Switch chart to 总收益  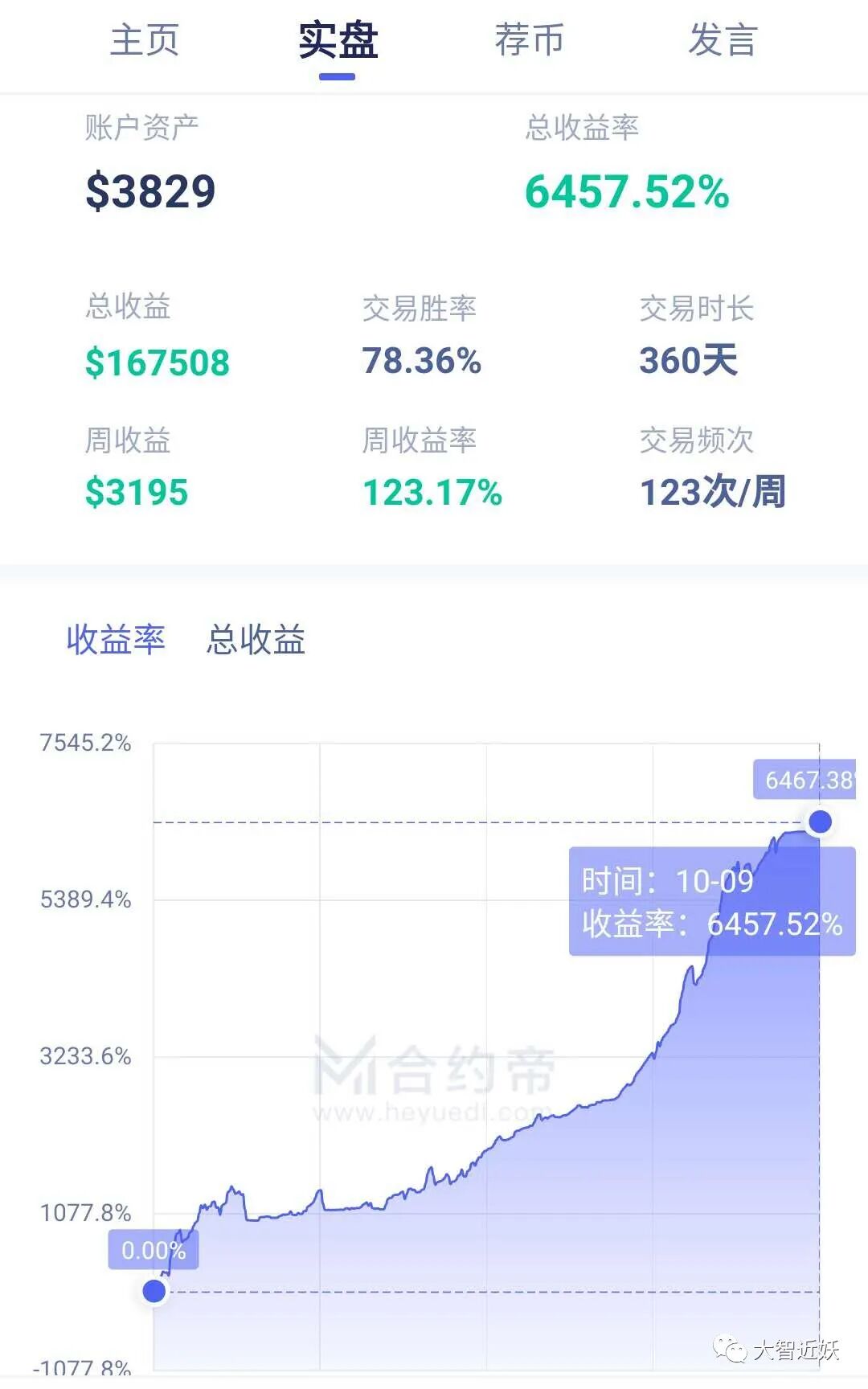click(256, 640)
